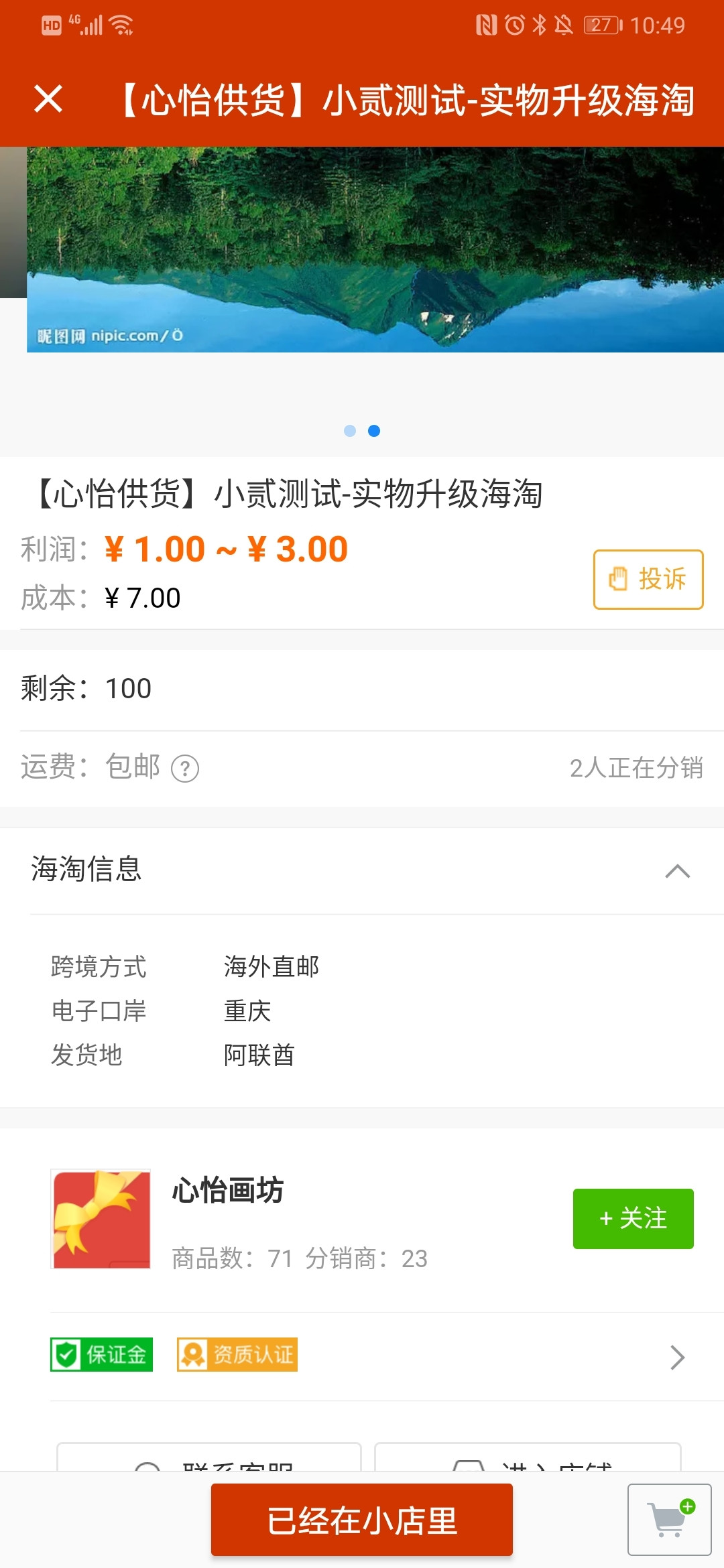Open the 保证金 and 资质认证 row
724x1568 pixels.
(x=677, y=1357)
